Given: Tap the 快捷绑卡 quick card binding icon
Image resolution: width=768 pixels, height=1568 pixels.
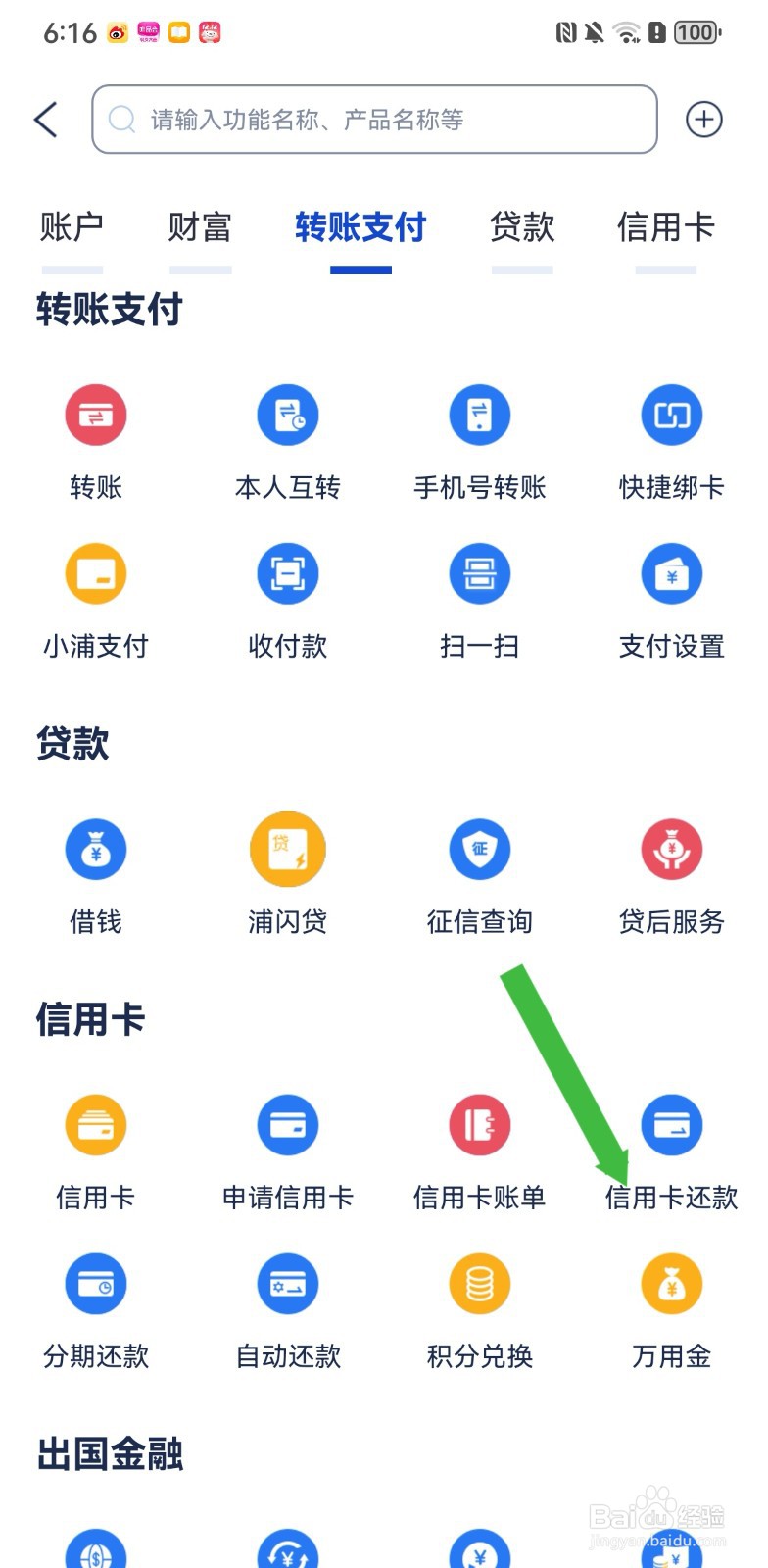Looking at the screenshot, I should [x=671, y=415].
